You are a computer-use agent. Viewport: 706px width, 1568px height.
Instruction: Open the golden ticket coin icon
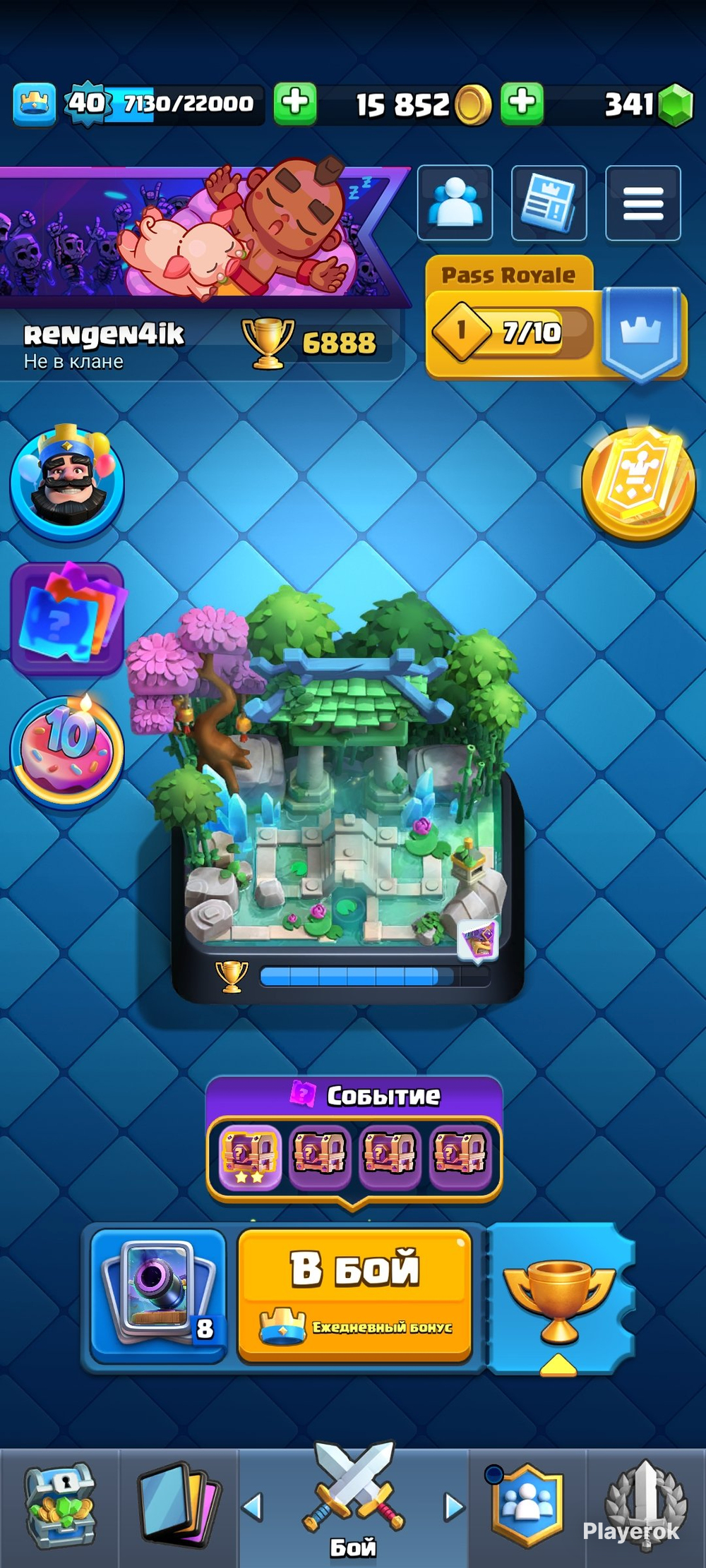pyautogui.click(x=638, y=483)
